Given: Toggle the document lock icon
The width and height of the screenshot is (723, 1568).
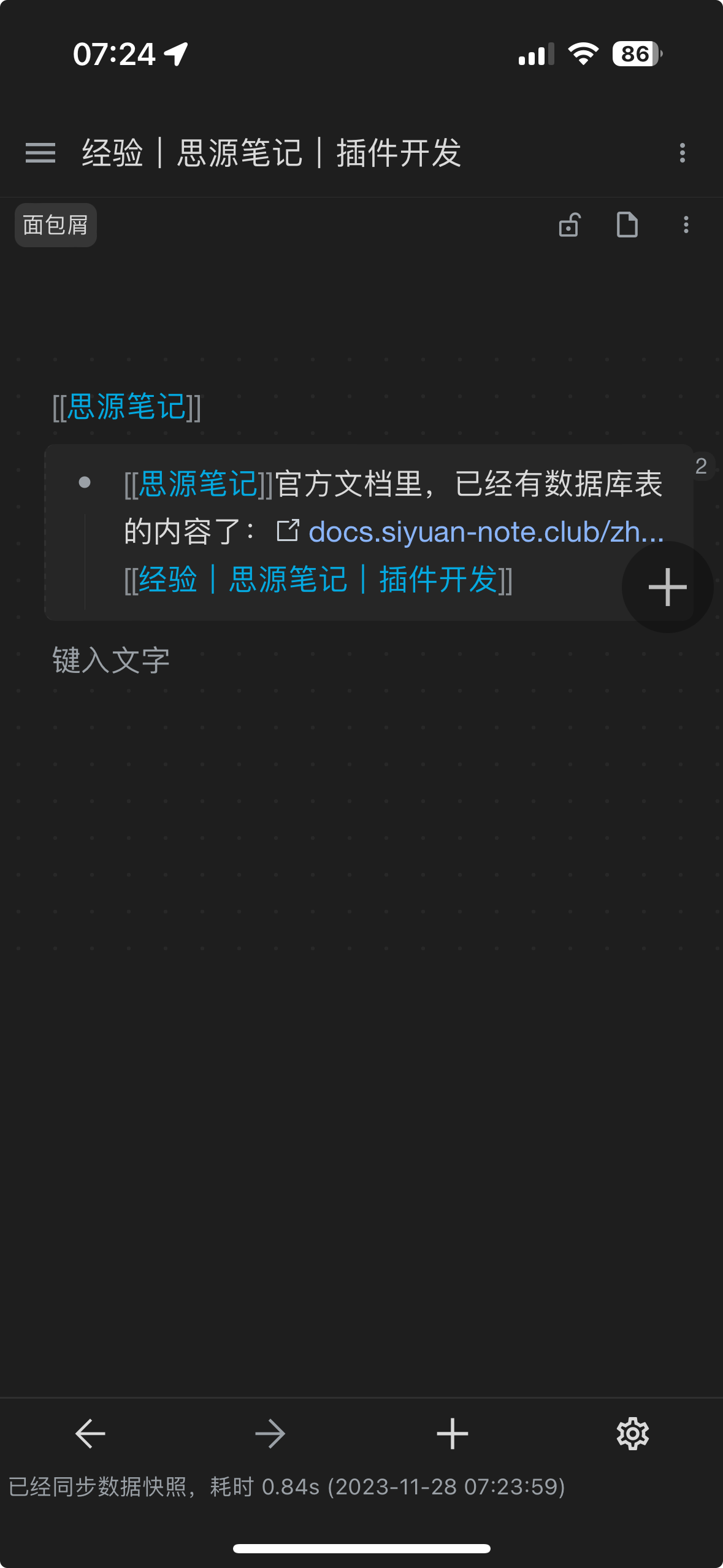Looking at the screenshot, I should [x=569, y=225].
